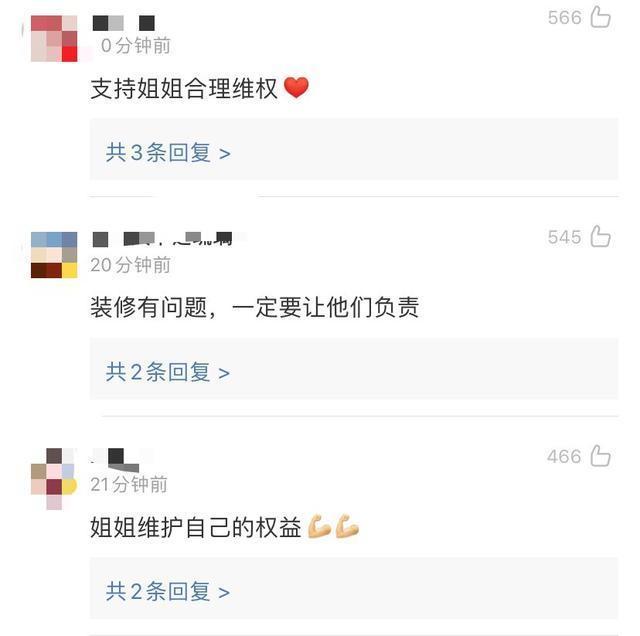Expand 共3条回复 under 支持姐姐合理维权

(168, 153)
